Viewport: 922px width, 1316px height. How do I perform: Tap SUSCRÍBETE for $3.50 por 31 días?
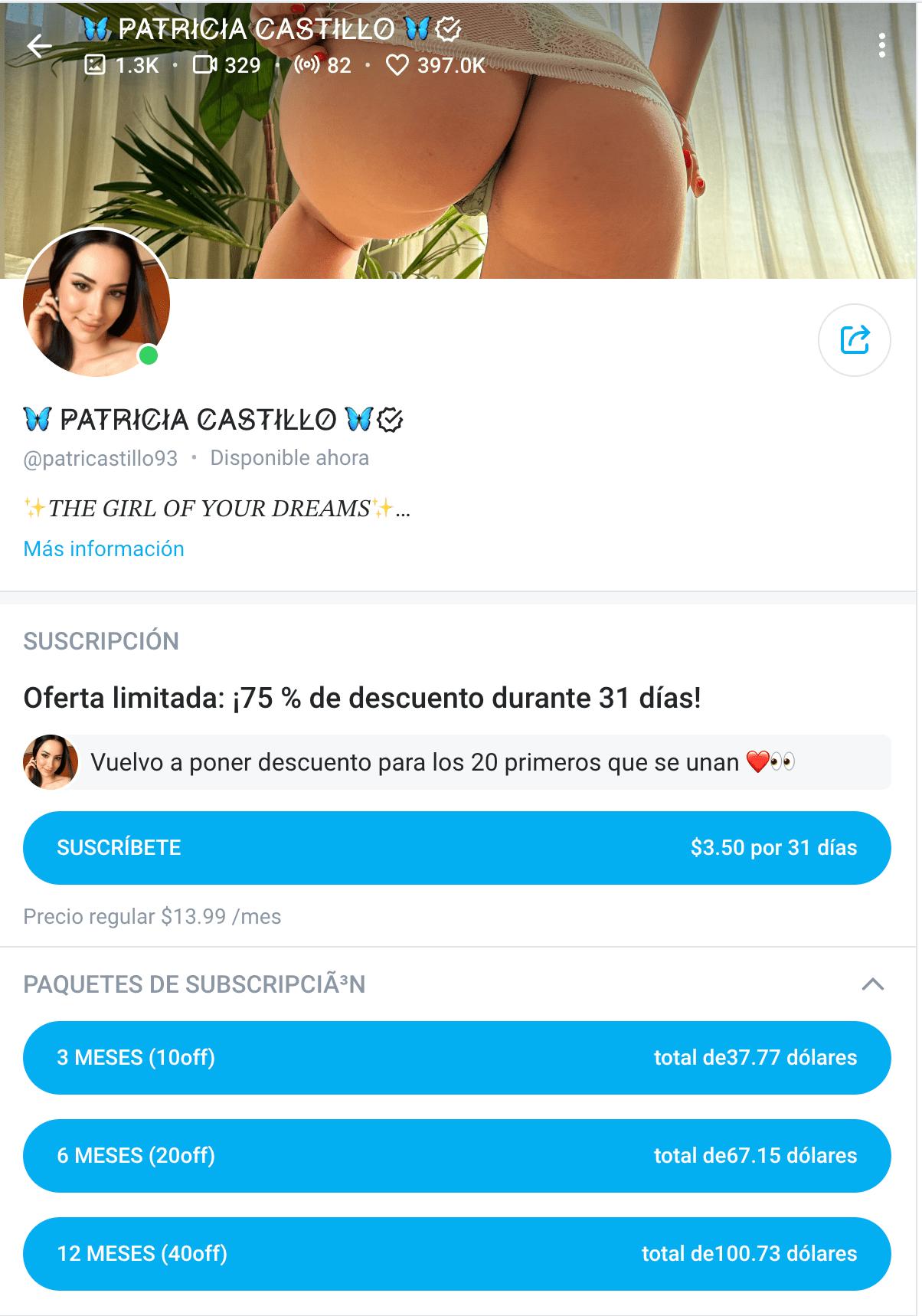pyautogui.click(x=456, y=847)
